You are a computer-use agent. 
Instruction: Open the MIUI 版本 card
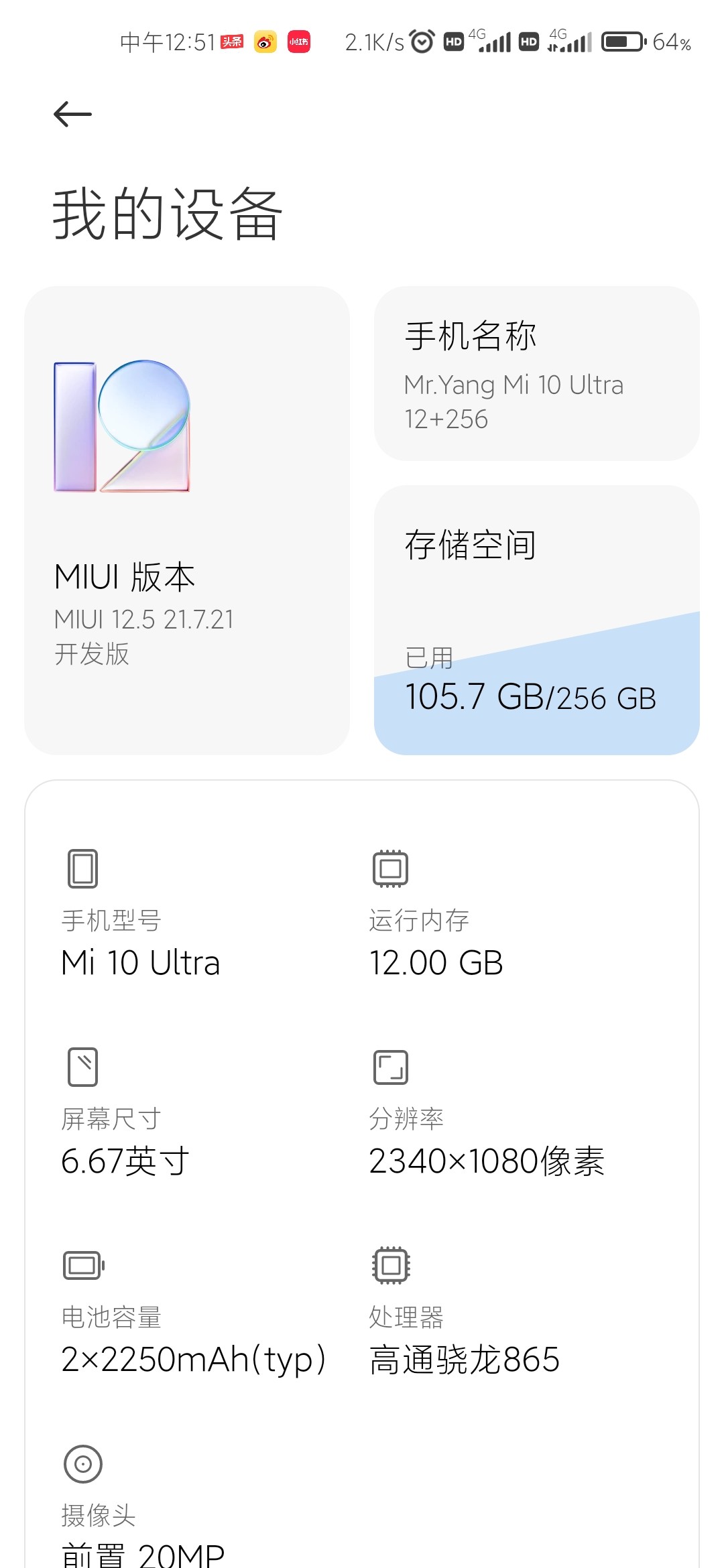coord(186,520)
